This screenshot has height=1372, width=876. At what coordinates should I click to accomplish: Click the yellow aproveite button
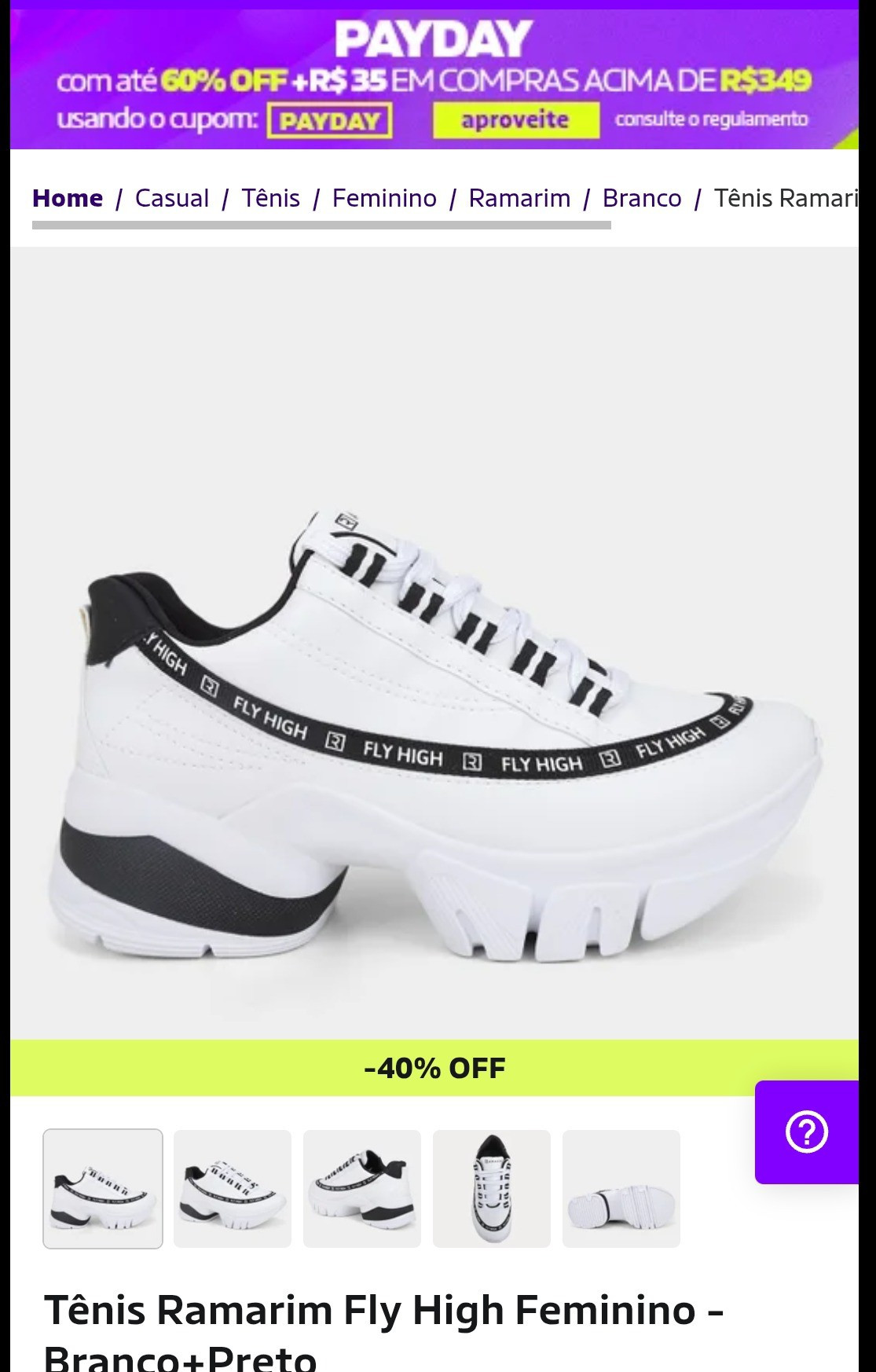(515, 119)
